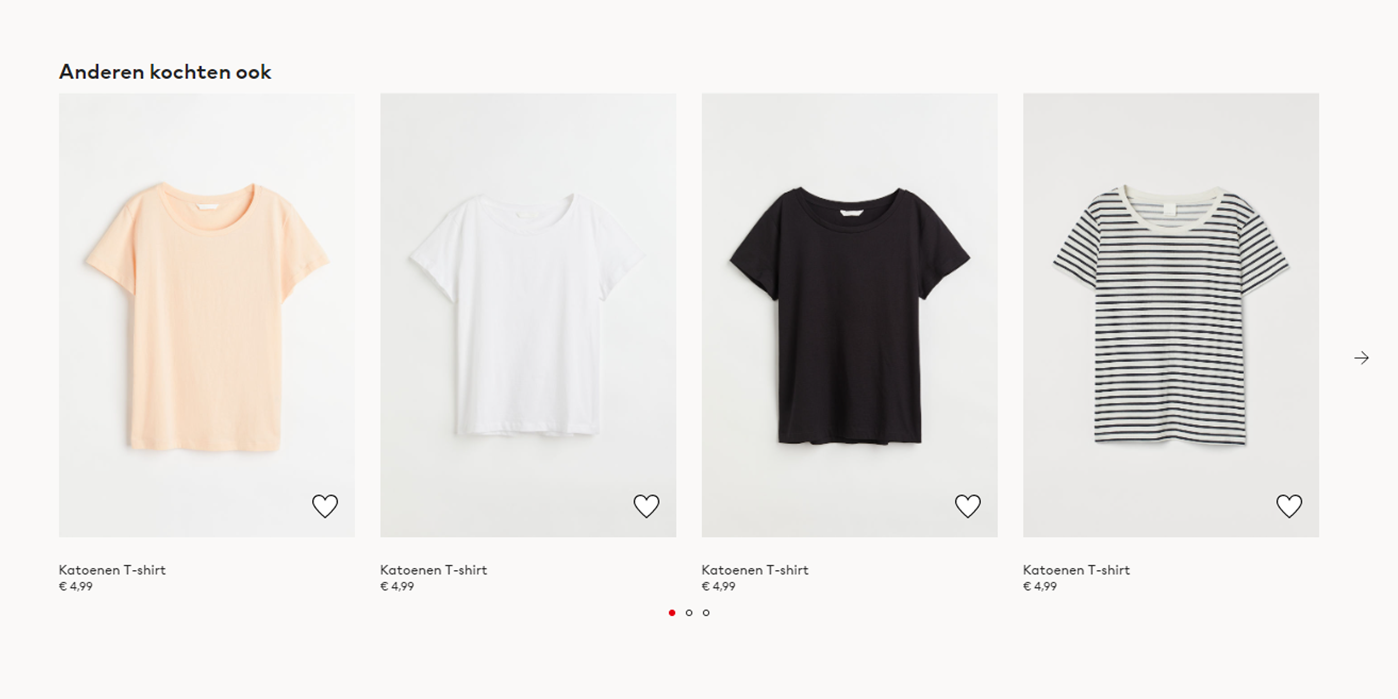Open the black Katoenen T-shirt product

coord(849,315)
